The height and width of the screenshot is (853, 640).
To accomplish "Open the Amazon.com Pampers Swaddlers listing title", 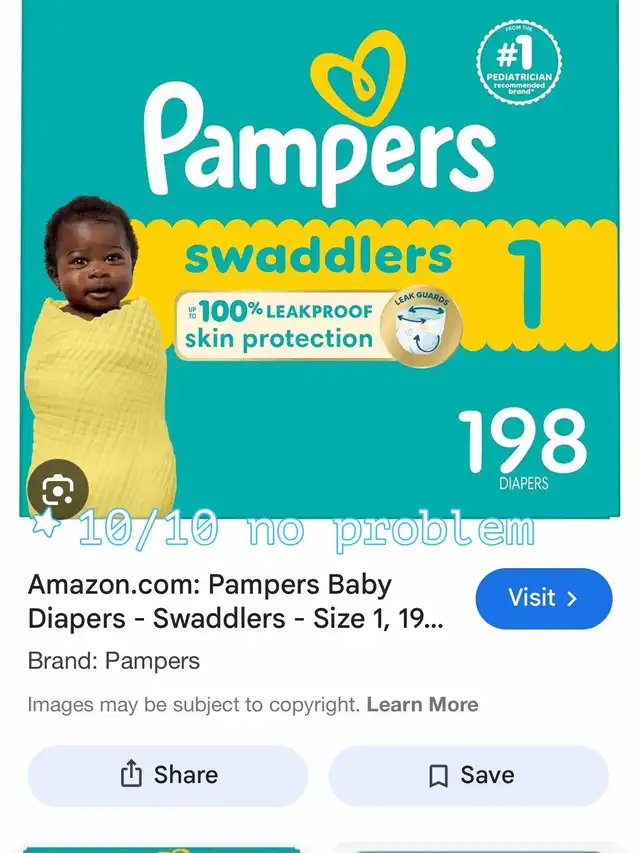I will click(x=235, y=602).
